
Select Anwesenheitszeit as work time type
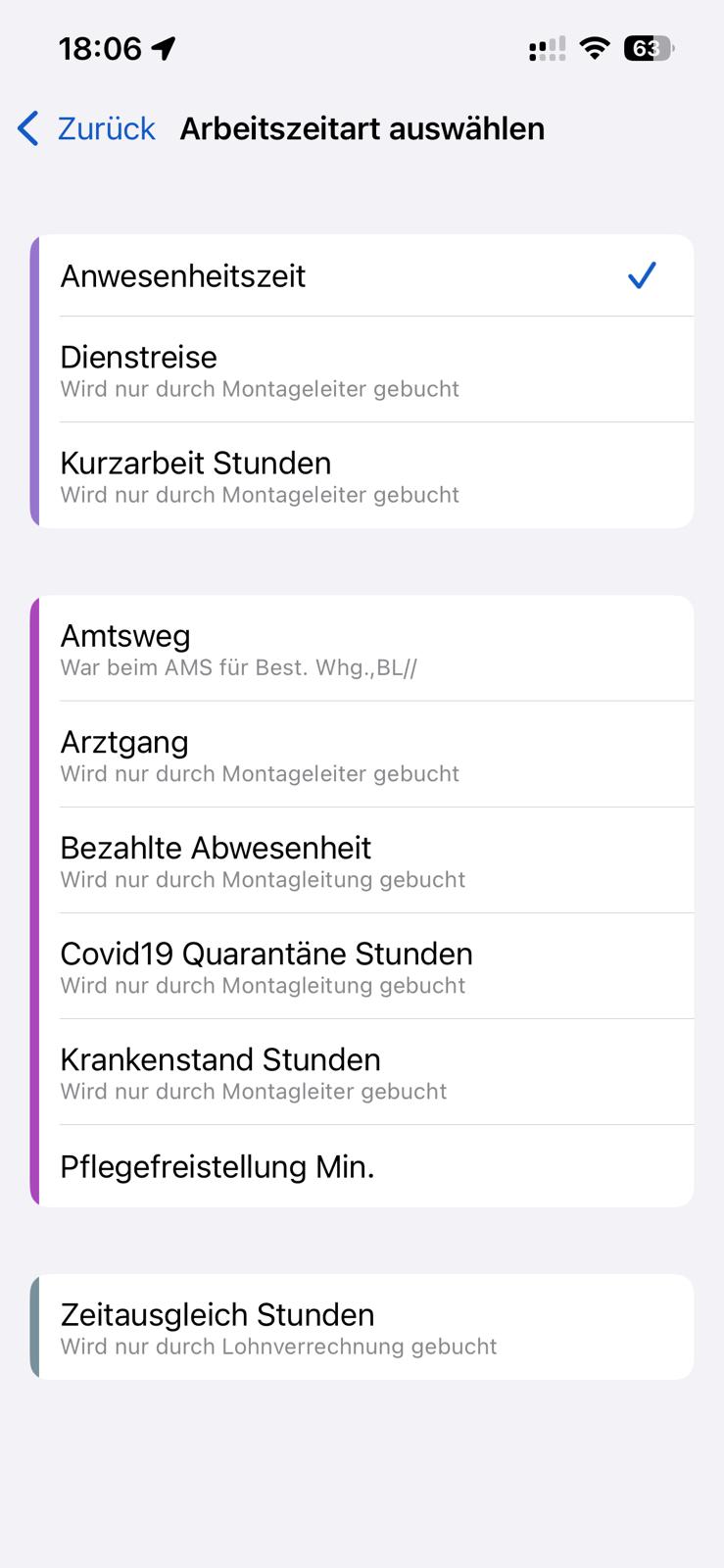(x=362, y=276)
